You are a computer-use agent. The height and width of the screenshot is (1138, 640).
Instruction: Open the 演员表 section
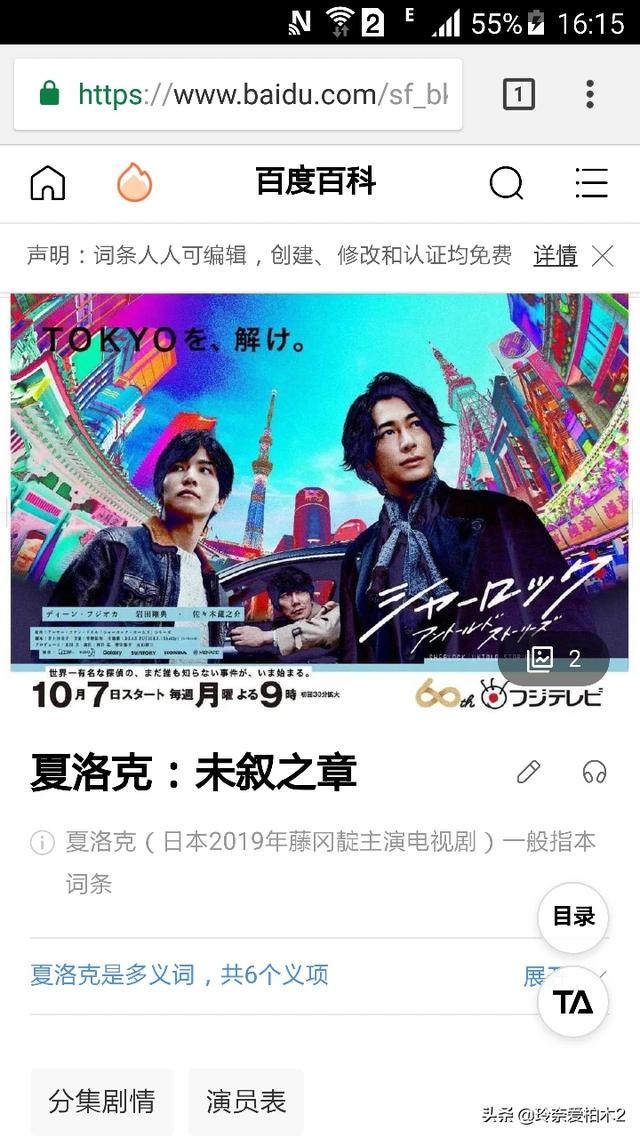pyautogui.click(x=246, y=1101)
